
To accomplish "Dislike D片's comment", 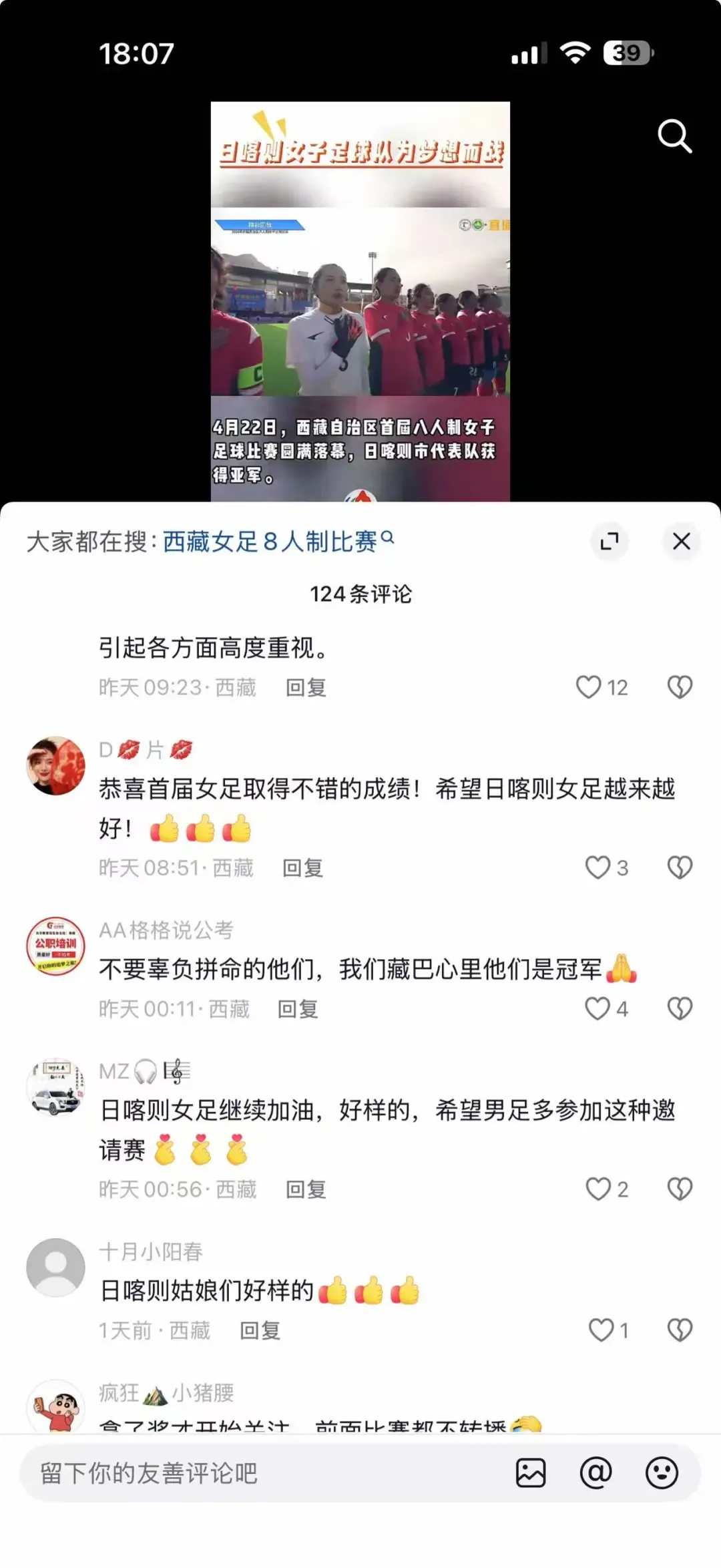I will click(680, 867).
